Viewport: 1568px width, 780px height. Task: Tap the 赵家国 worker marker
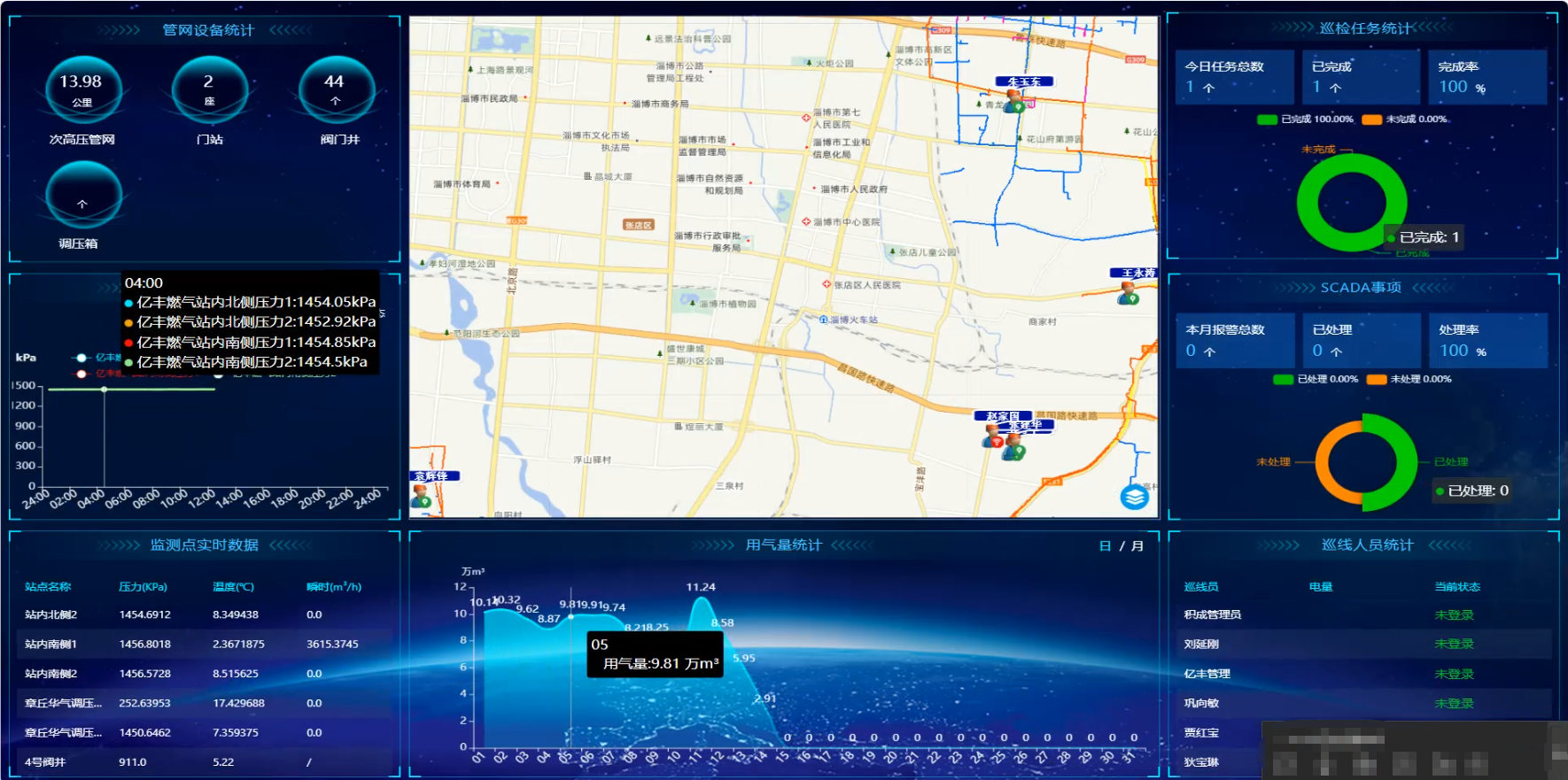coord(994,435)
